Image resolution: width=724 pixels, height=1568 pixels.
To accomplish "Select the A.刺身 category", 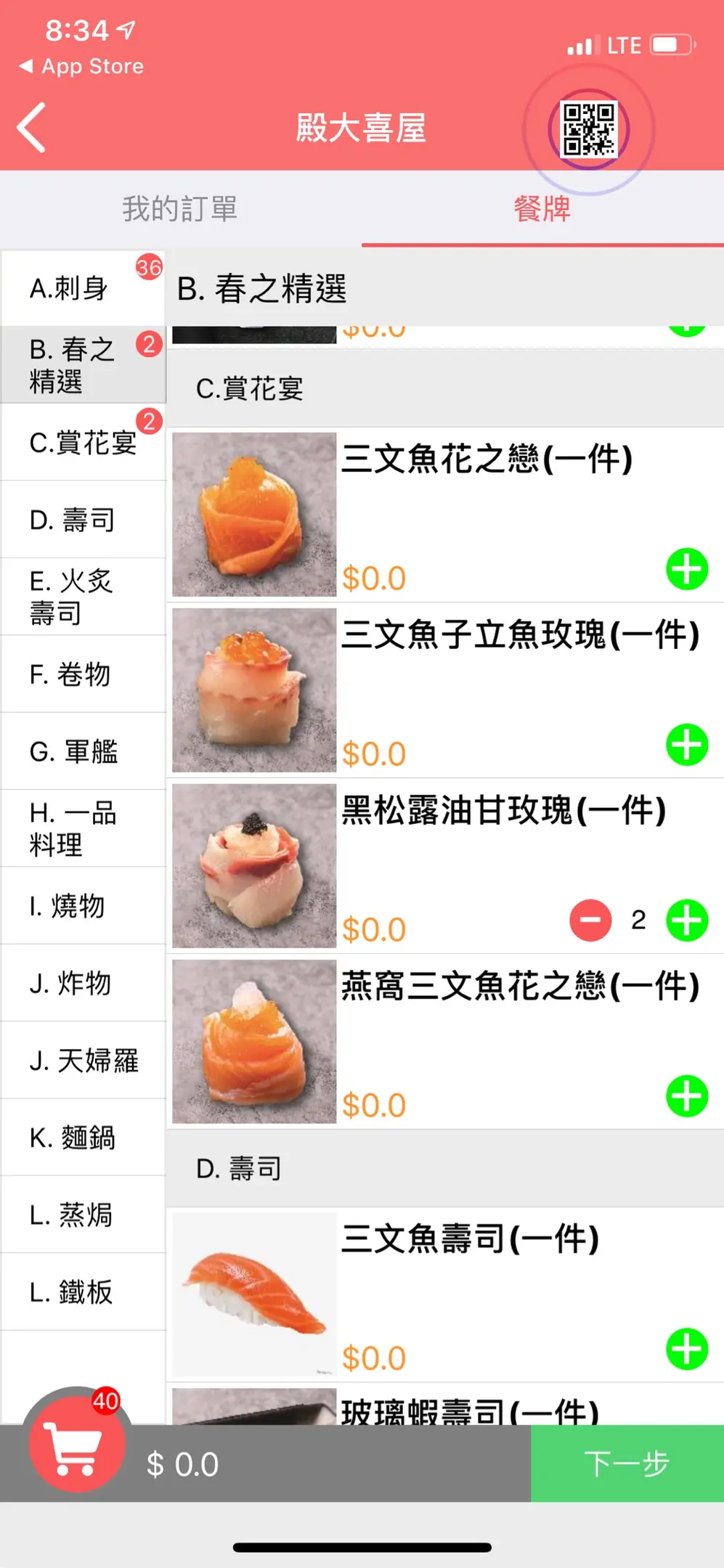I will [x=83, y=288].
